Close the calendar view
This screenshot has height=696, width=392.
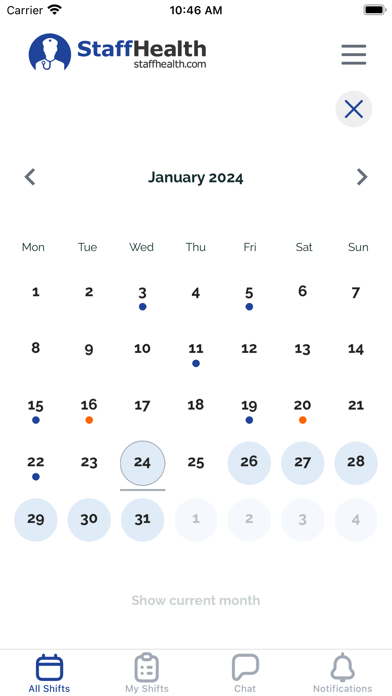353,109
